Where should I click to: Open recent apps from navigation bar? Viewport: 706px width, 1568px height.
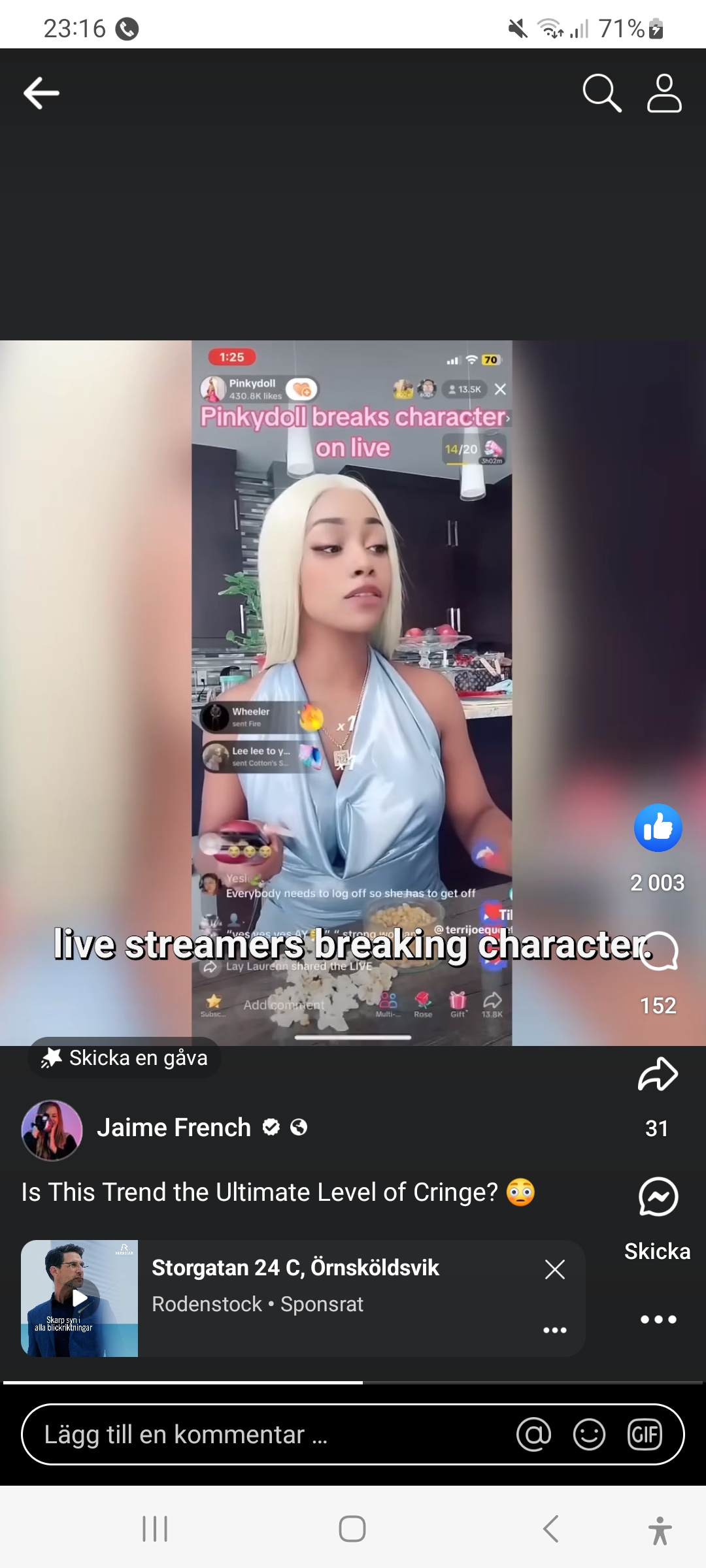coord(155,1529)
